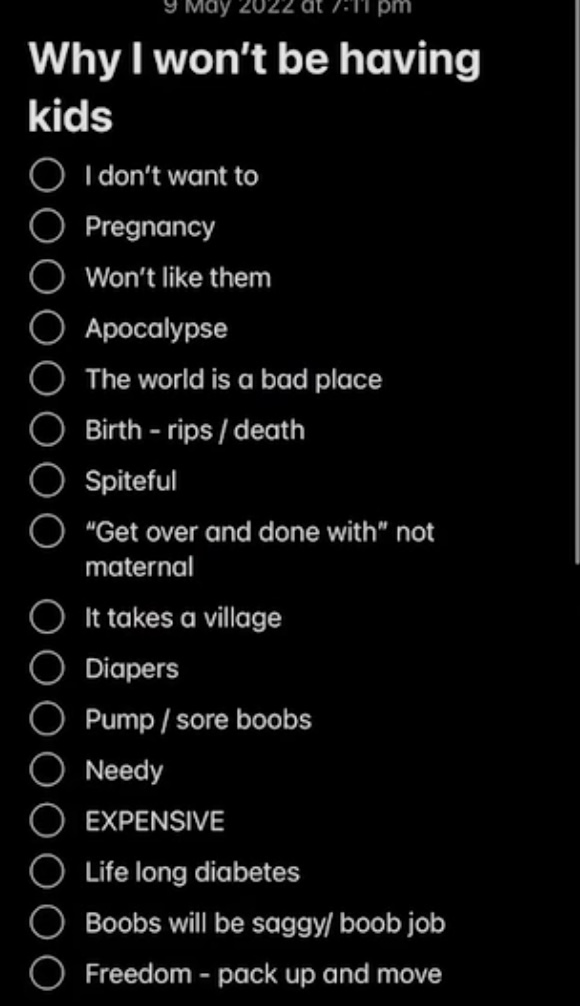Tick the Pregnancy checklist circle
580x1006 pixels.
click(47, 226)
